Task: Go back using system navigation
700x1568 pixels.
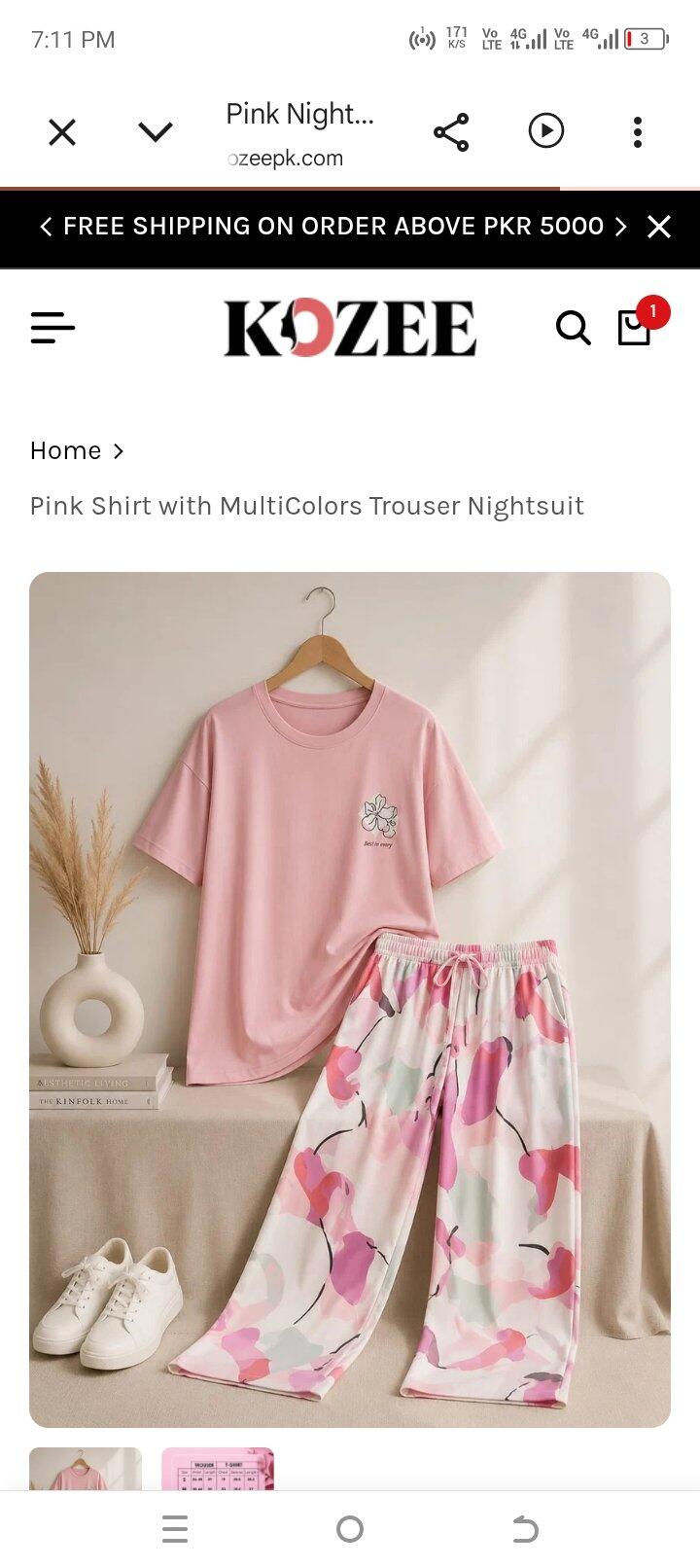Action: pyautogui.click(x=525, y=1529)
